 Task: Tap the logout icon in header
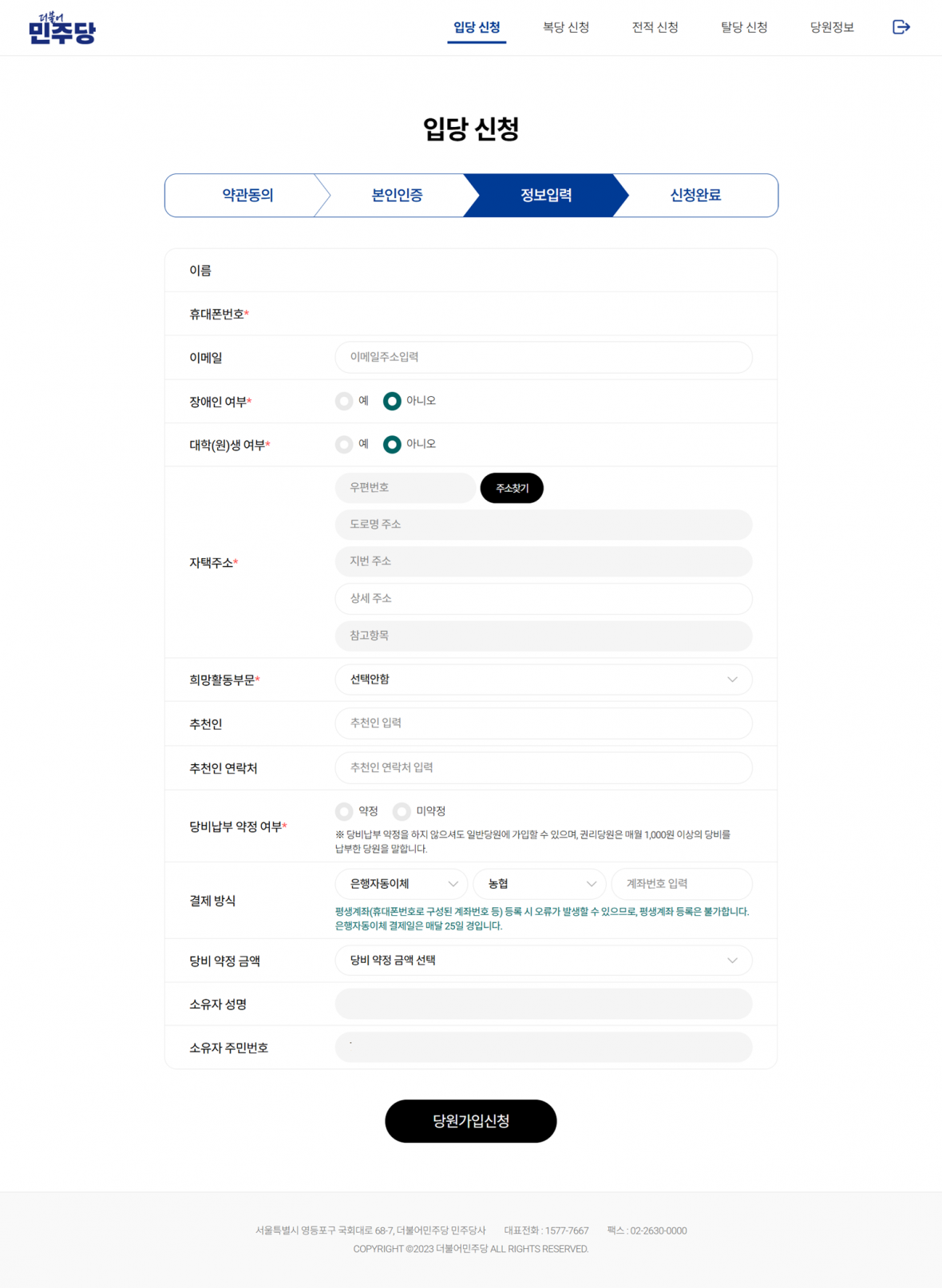(x=900, y=27)
